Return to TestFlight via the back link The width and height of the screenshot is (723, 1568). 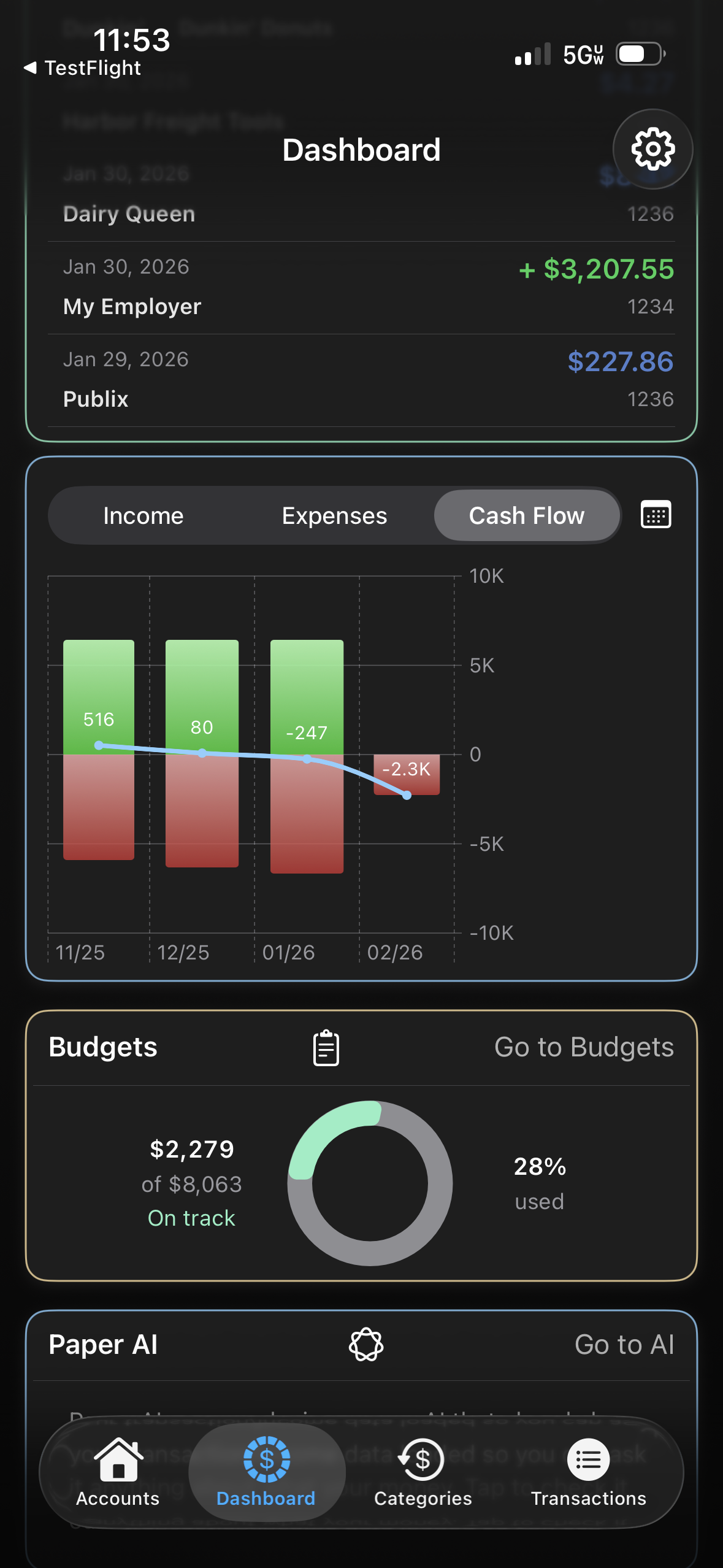(x=82, y=67)
